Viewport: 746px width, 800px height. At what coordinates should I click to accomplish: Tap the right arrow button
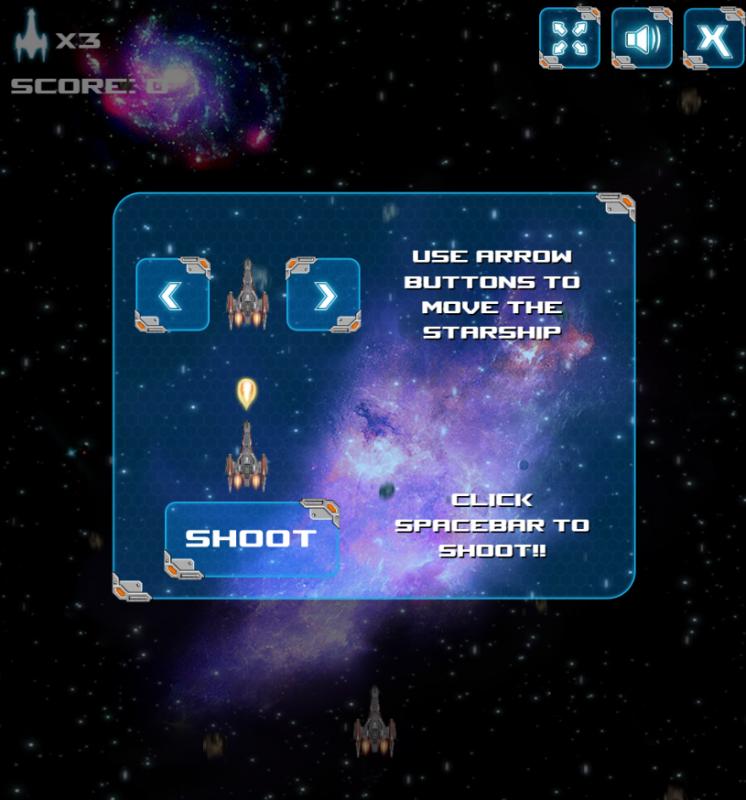coord(323,295)
